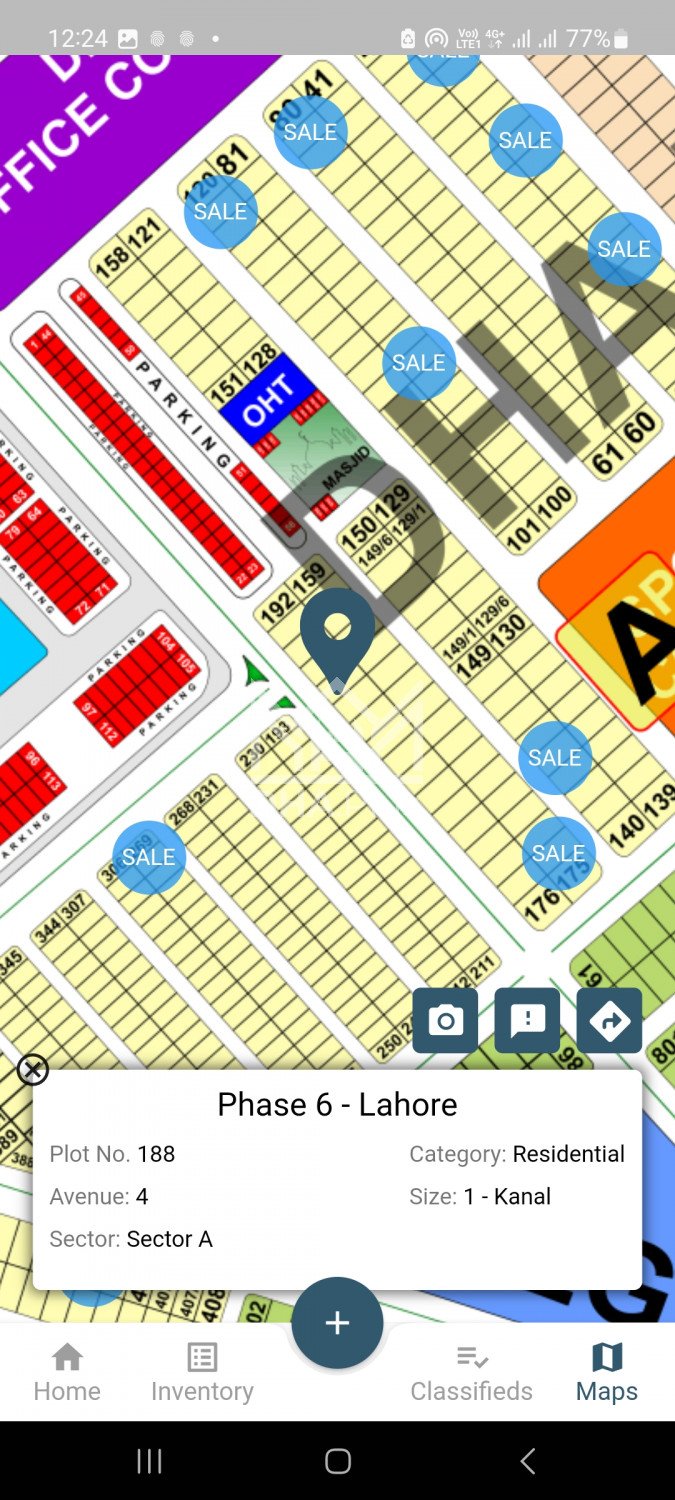Tap the SALE marker near plot 176
The width and height of the screenshot is (675, 1500).
pyautogui.click(x=558, y=853)
